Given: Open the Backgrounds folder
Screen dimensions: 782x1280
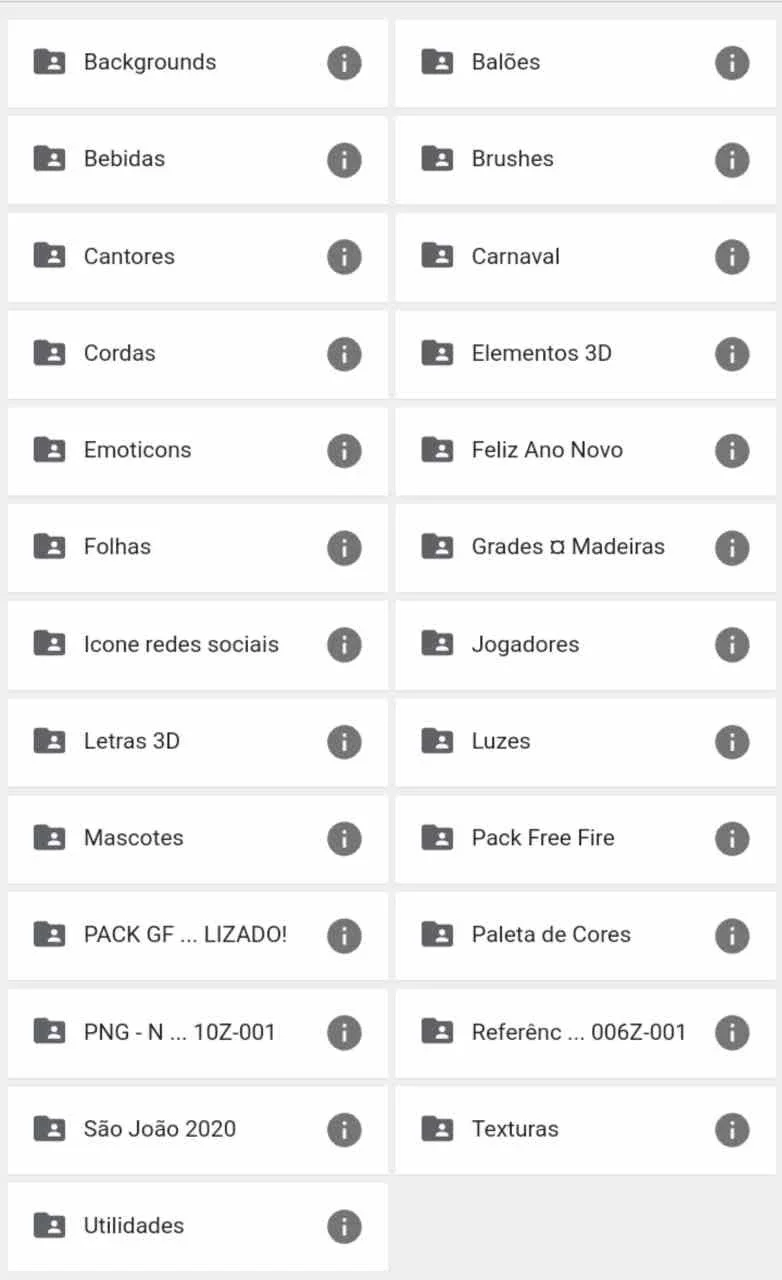Looking at the screenshot, I should pyautogui.click(x=197, y=63).
